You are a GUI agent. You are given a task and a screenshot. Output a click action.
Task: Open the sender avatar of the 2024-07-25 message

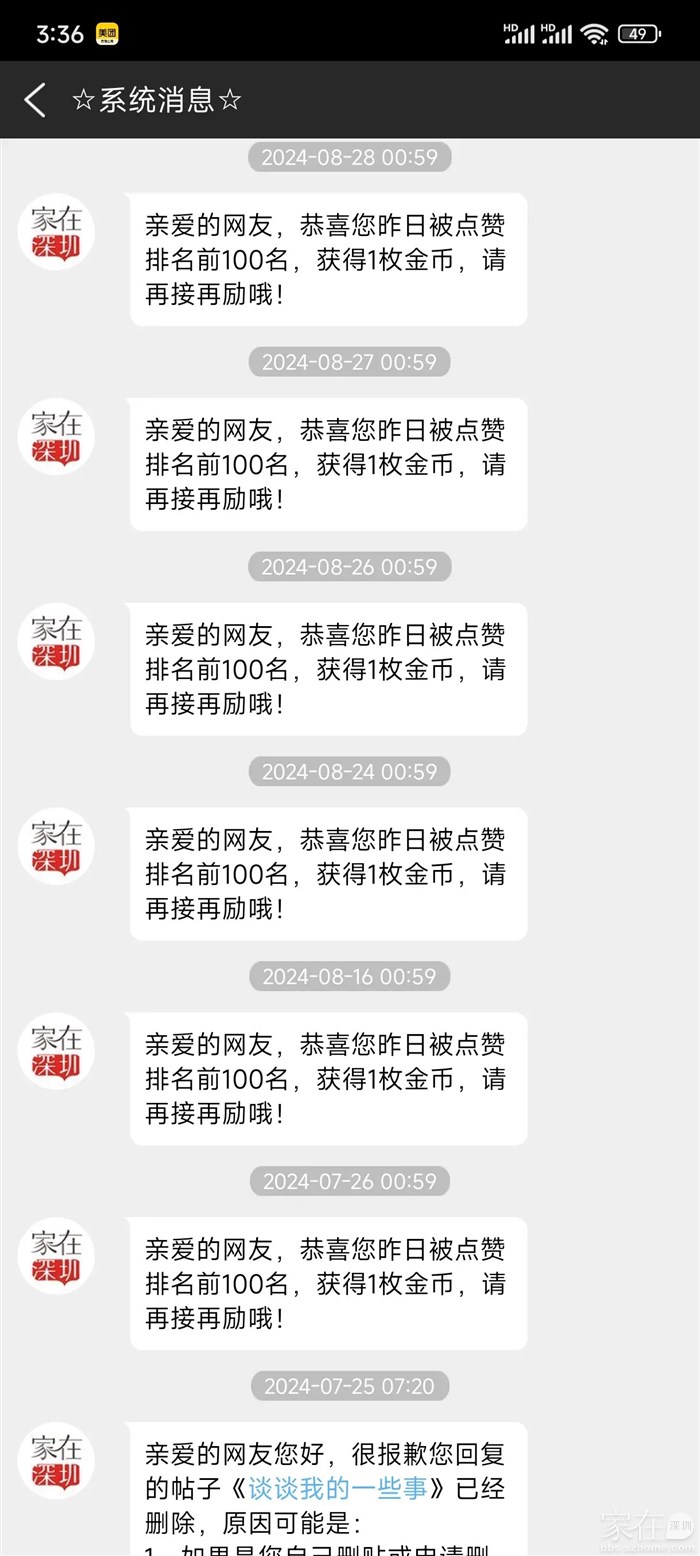click(56, 1460)
